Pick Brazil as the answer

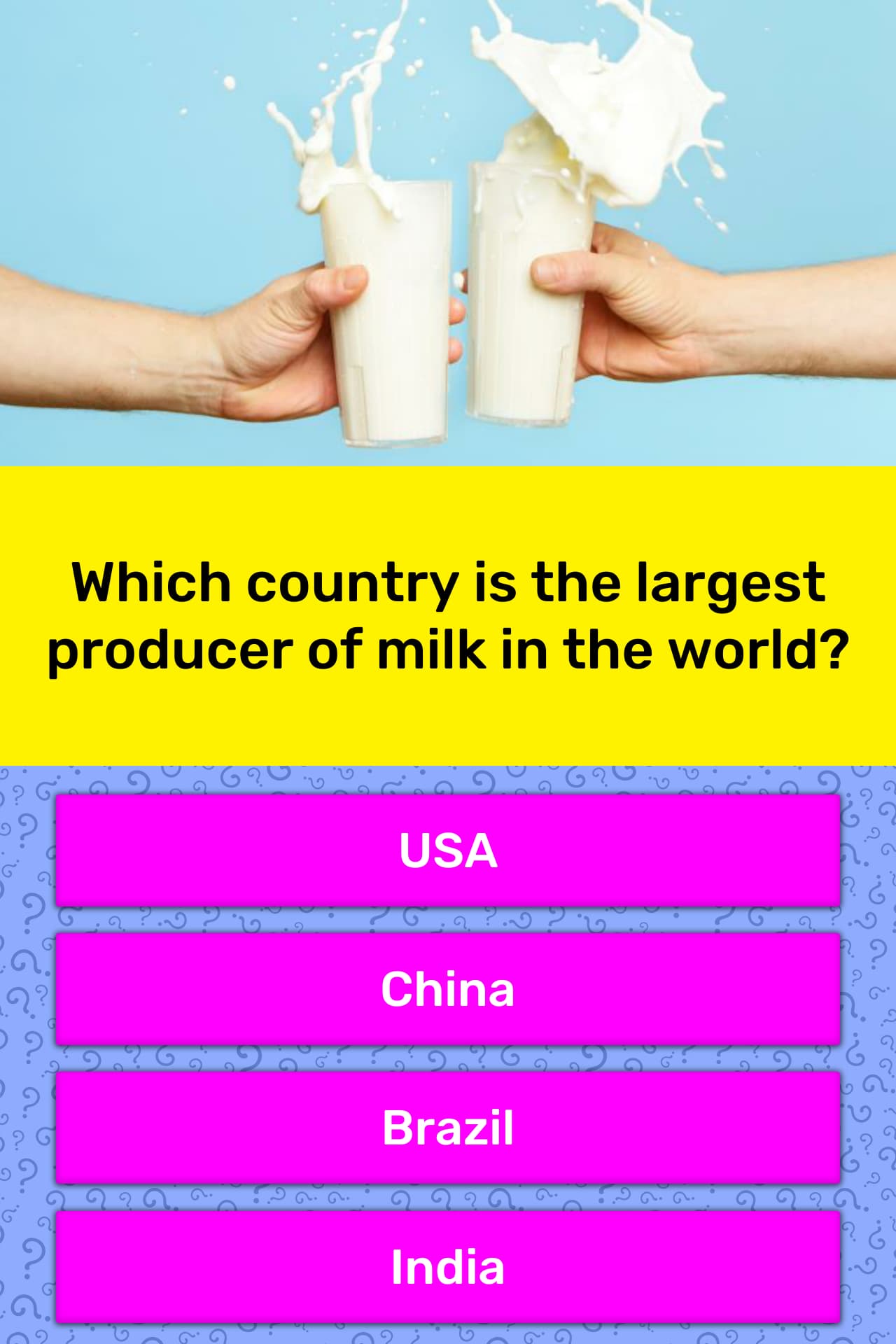tap(448, 1128)
